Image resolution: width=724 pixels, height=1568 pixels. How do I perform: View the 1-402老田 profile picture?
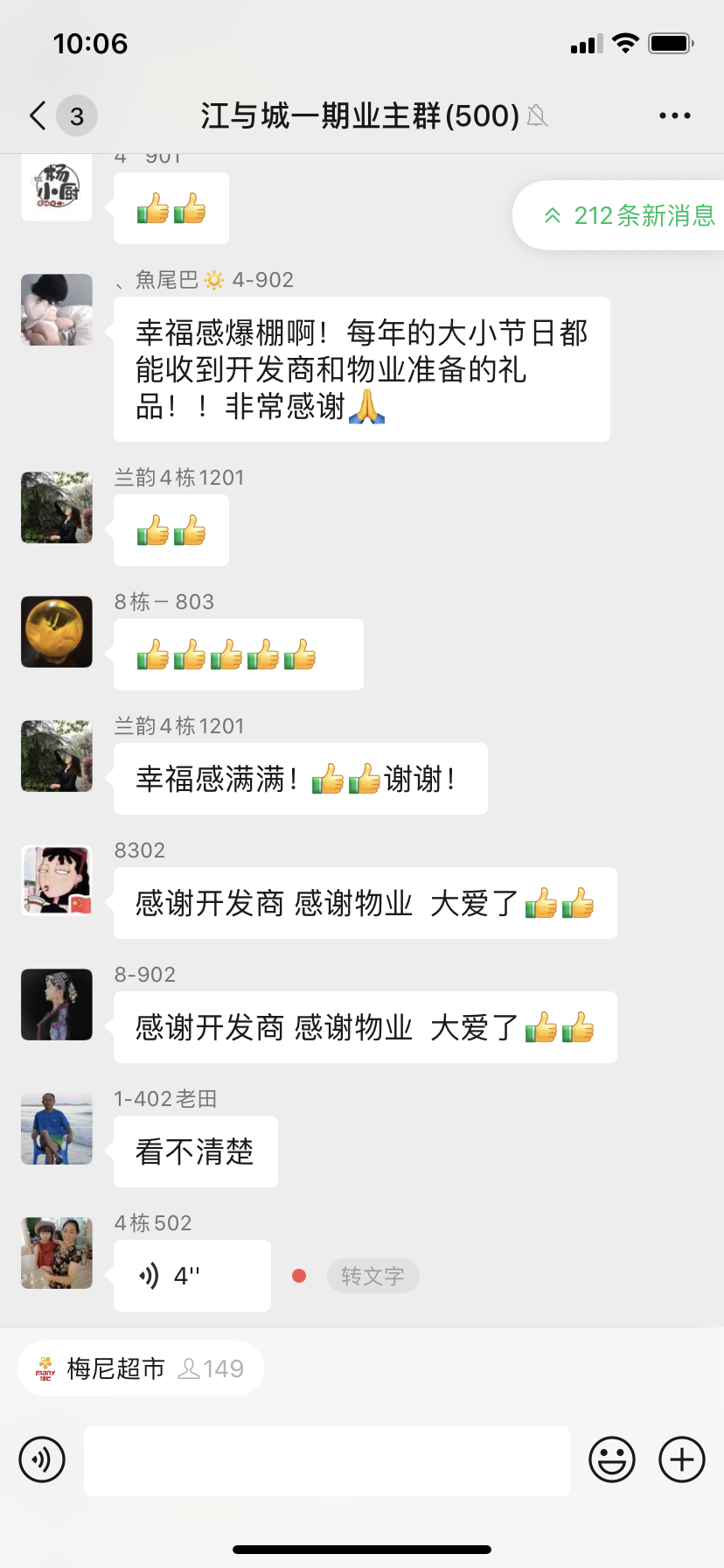point(57,1129)
